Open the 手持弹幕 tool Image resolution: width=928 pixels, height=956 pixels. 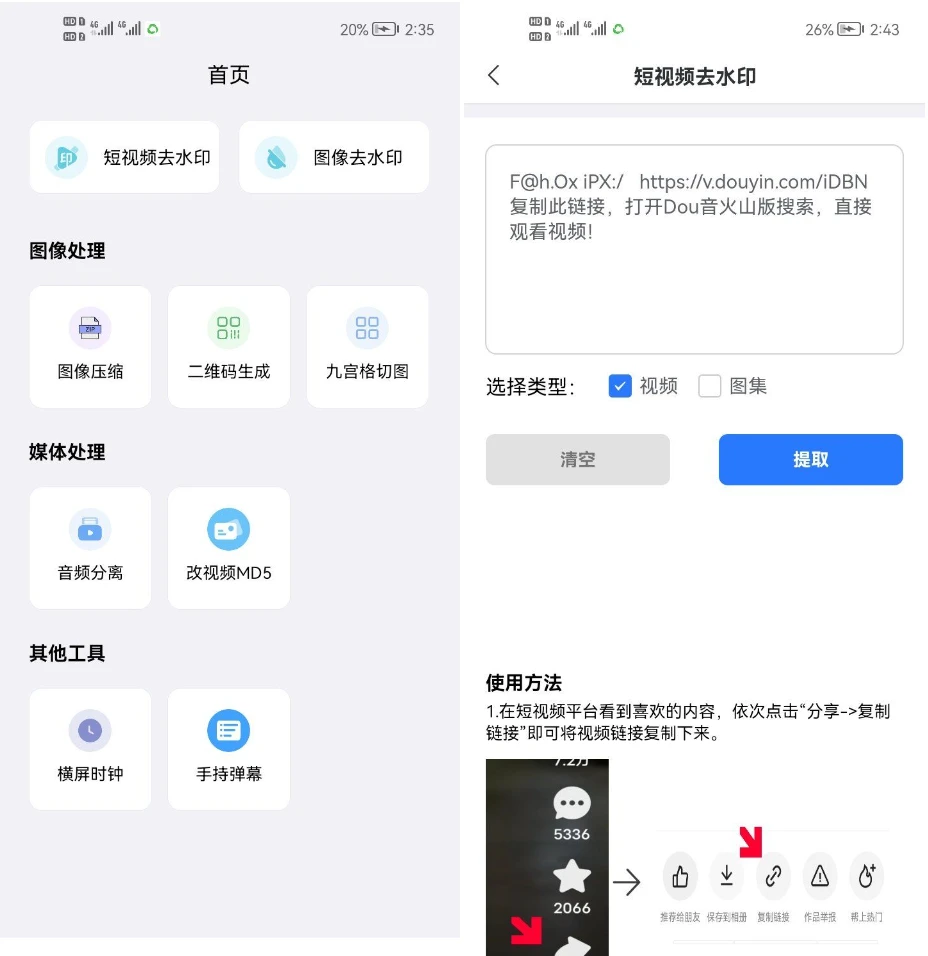pyautogui.click(x=229, y=749)
